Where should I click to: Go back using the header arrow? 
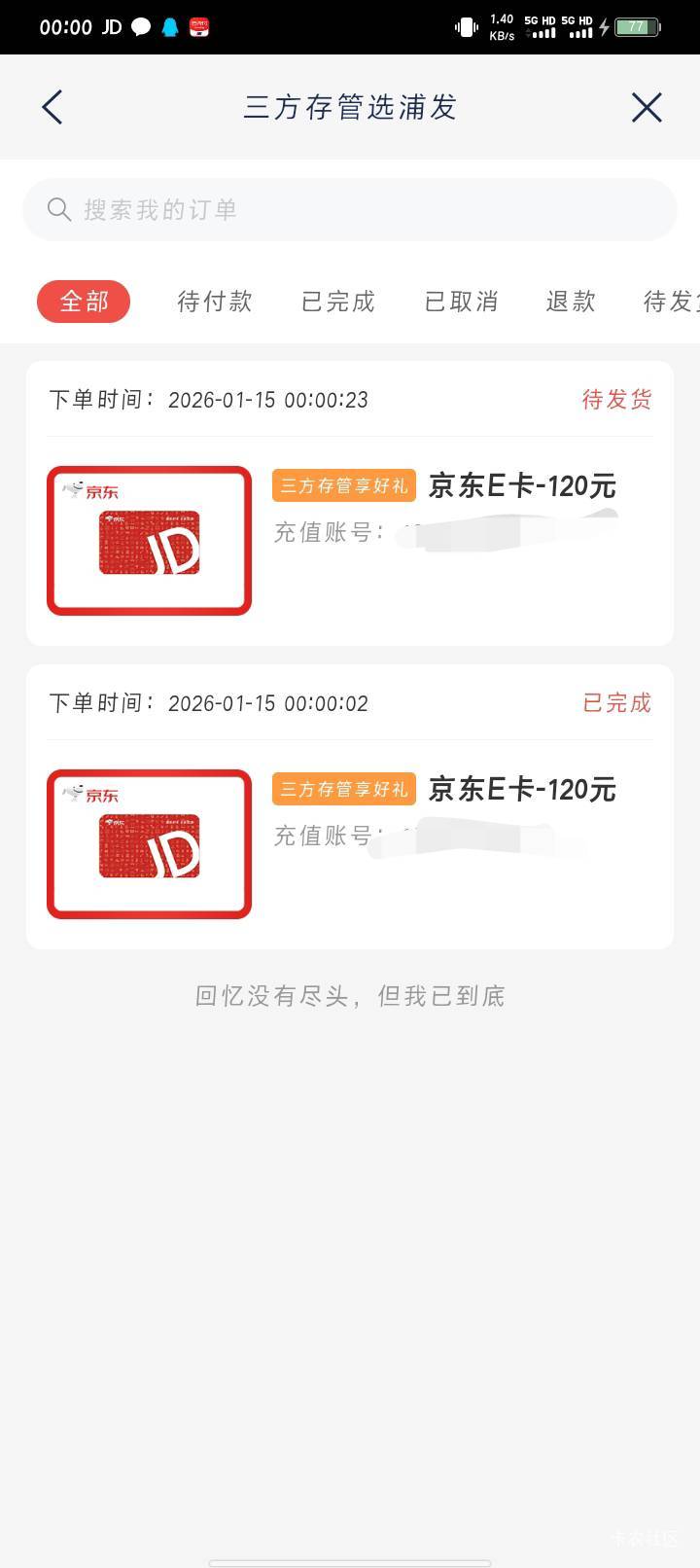click(52, 107)
